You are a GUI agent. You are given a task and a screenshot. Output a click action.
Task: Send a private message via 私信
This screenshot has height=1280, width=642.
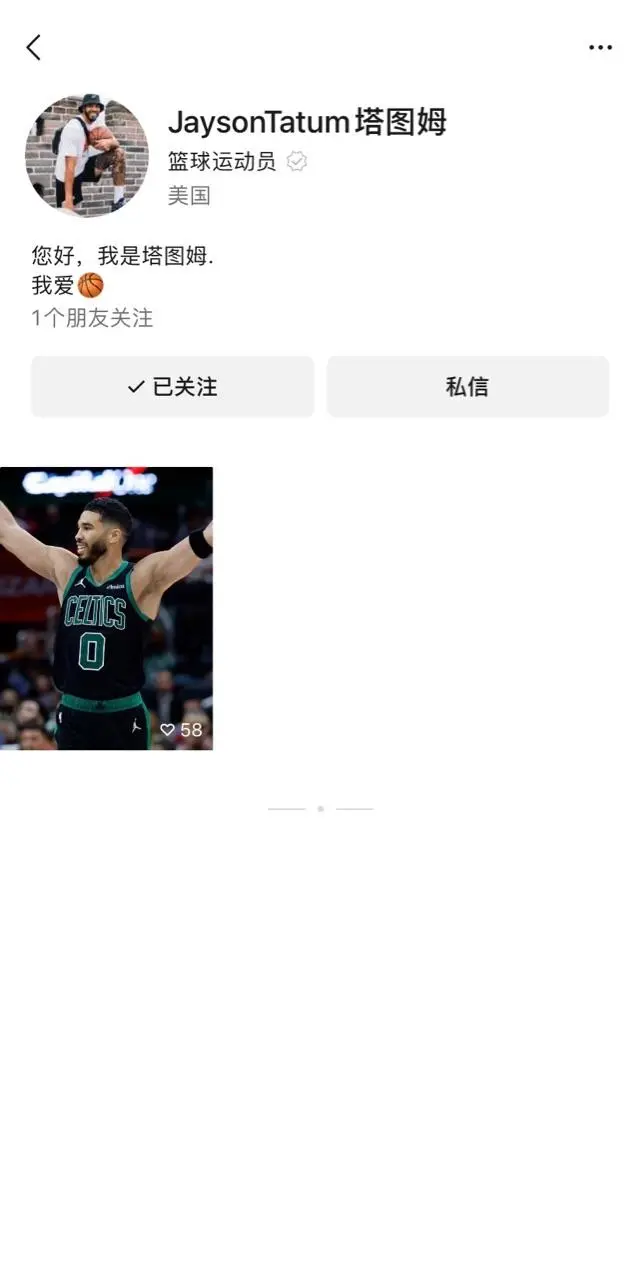tap(467, 387)
